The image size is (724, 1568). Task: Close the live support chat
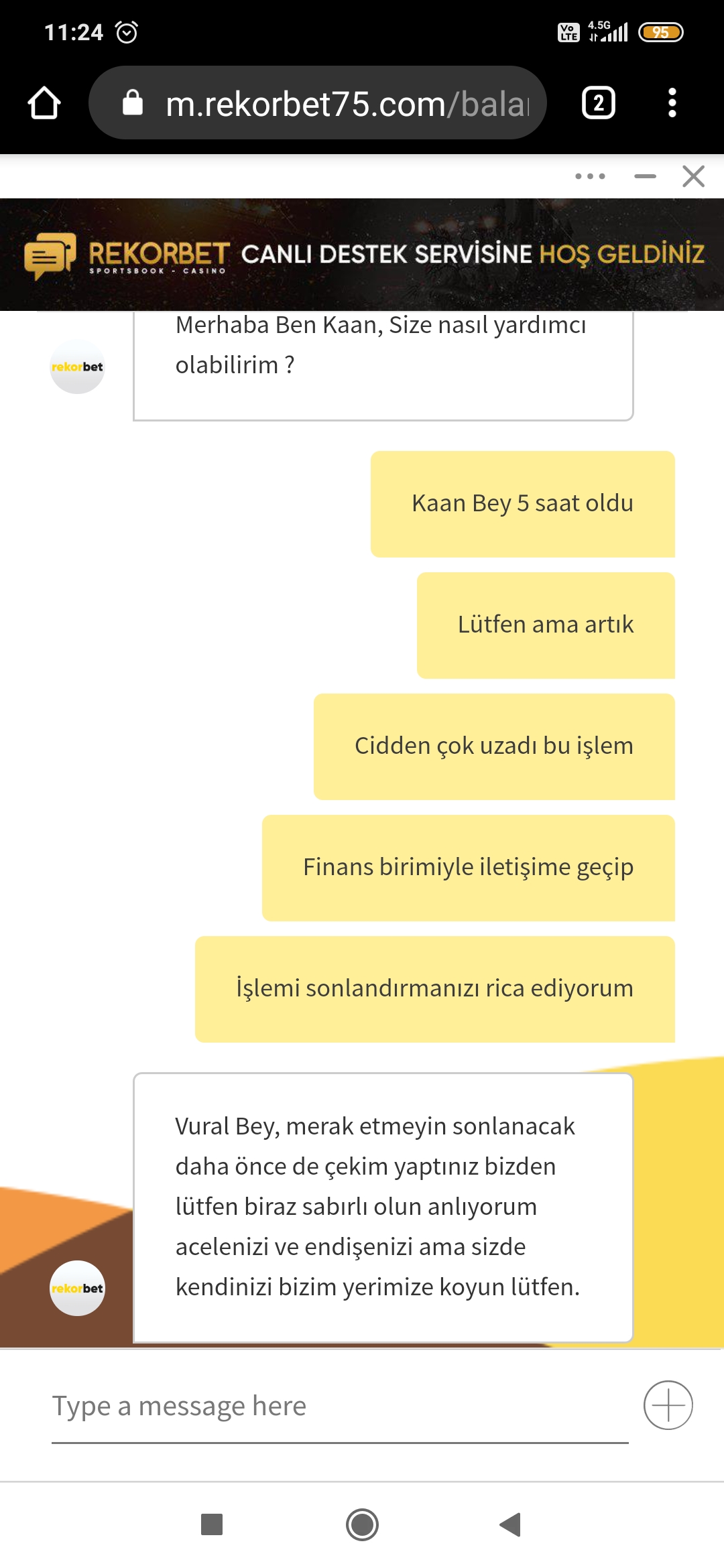[x=693, y=176]
